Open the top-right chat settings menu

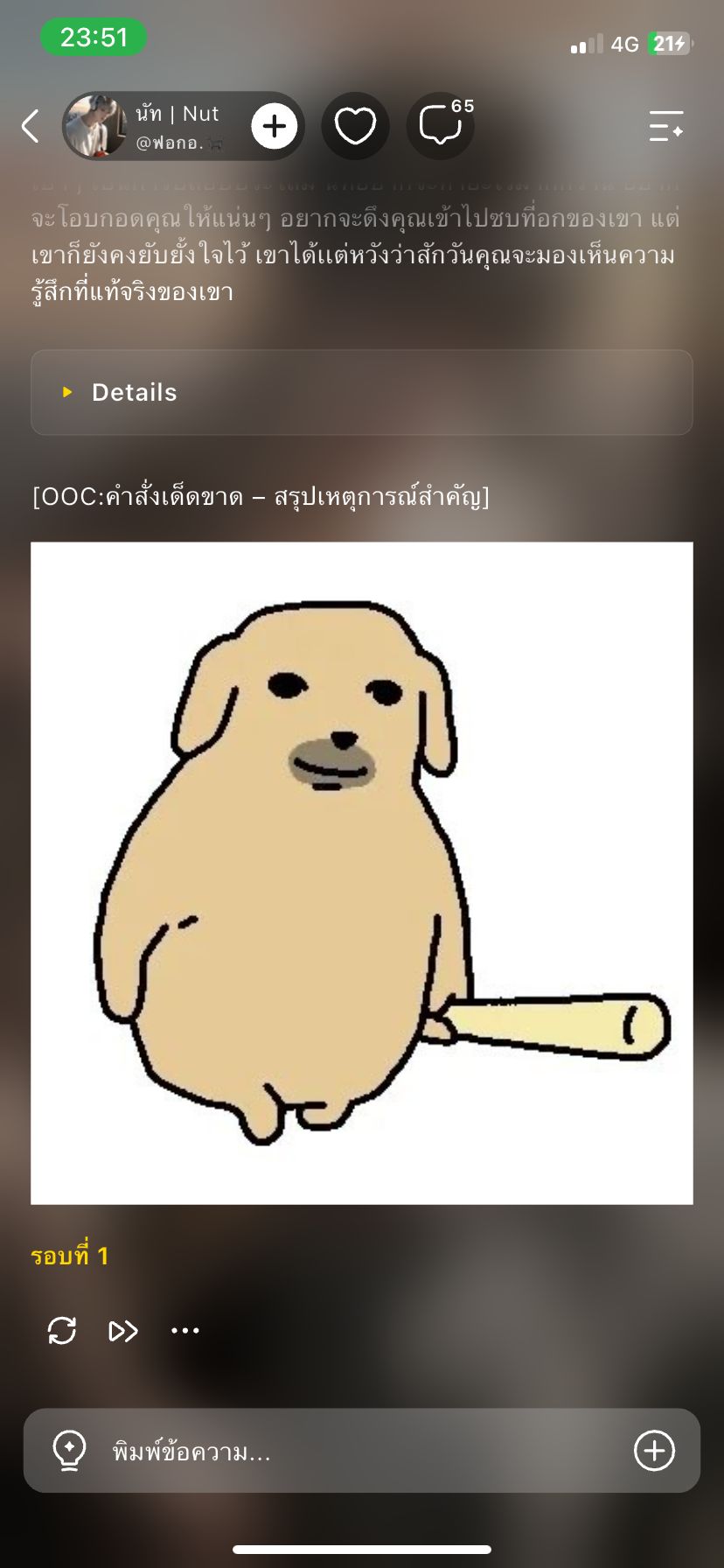point(666,126)
